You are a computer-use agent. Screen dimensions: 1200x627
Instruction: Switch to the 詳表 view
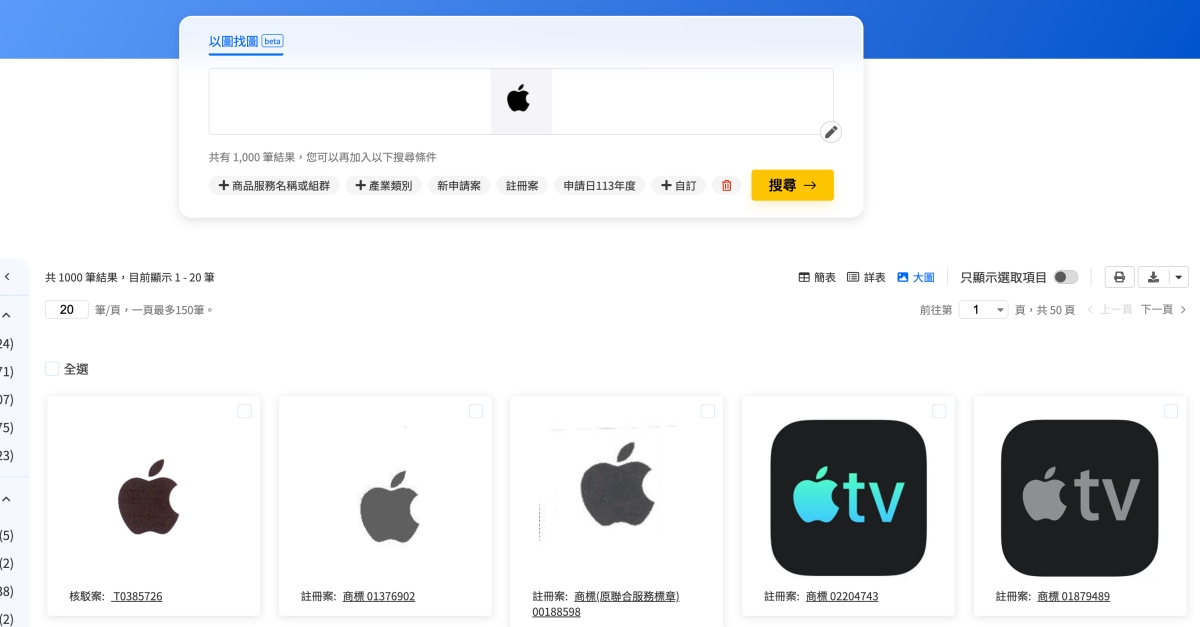[866, 277]
